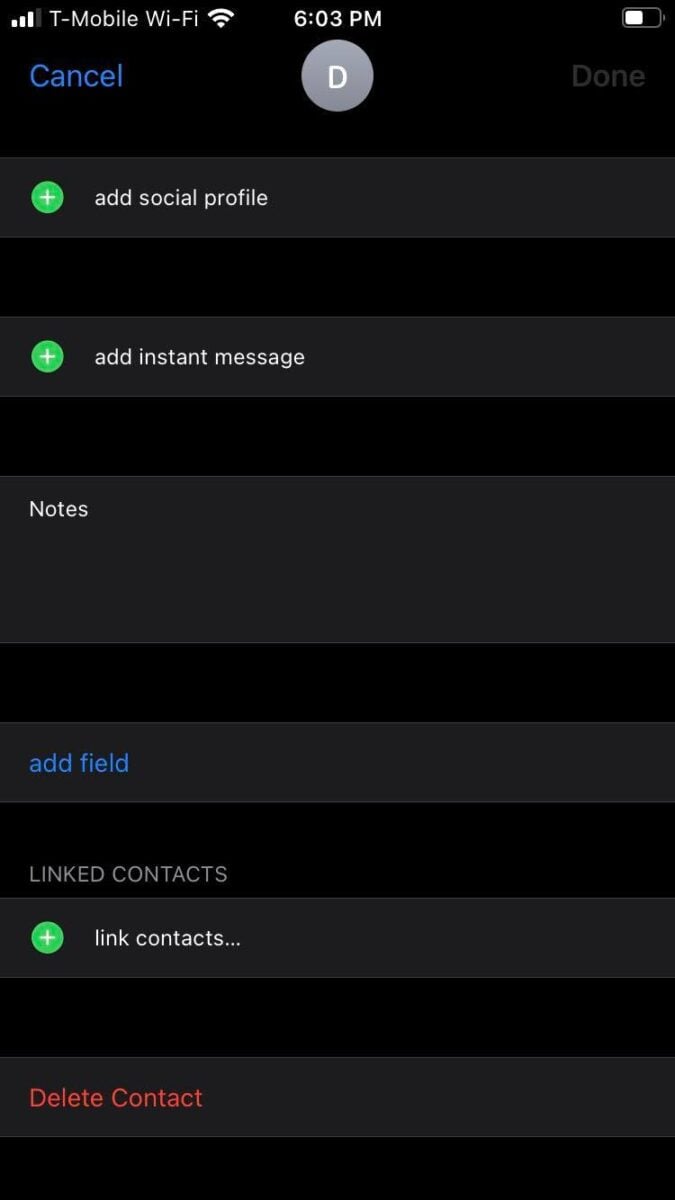The image size is (675, 1200).
Task: Open add field options
Action: 337,763
